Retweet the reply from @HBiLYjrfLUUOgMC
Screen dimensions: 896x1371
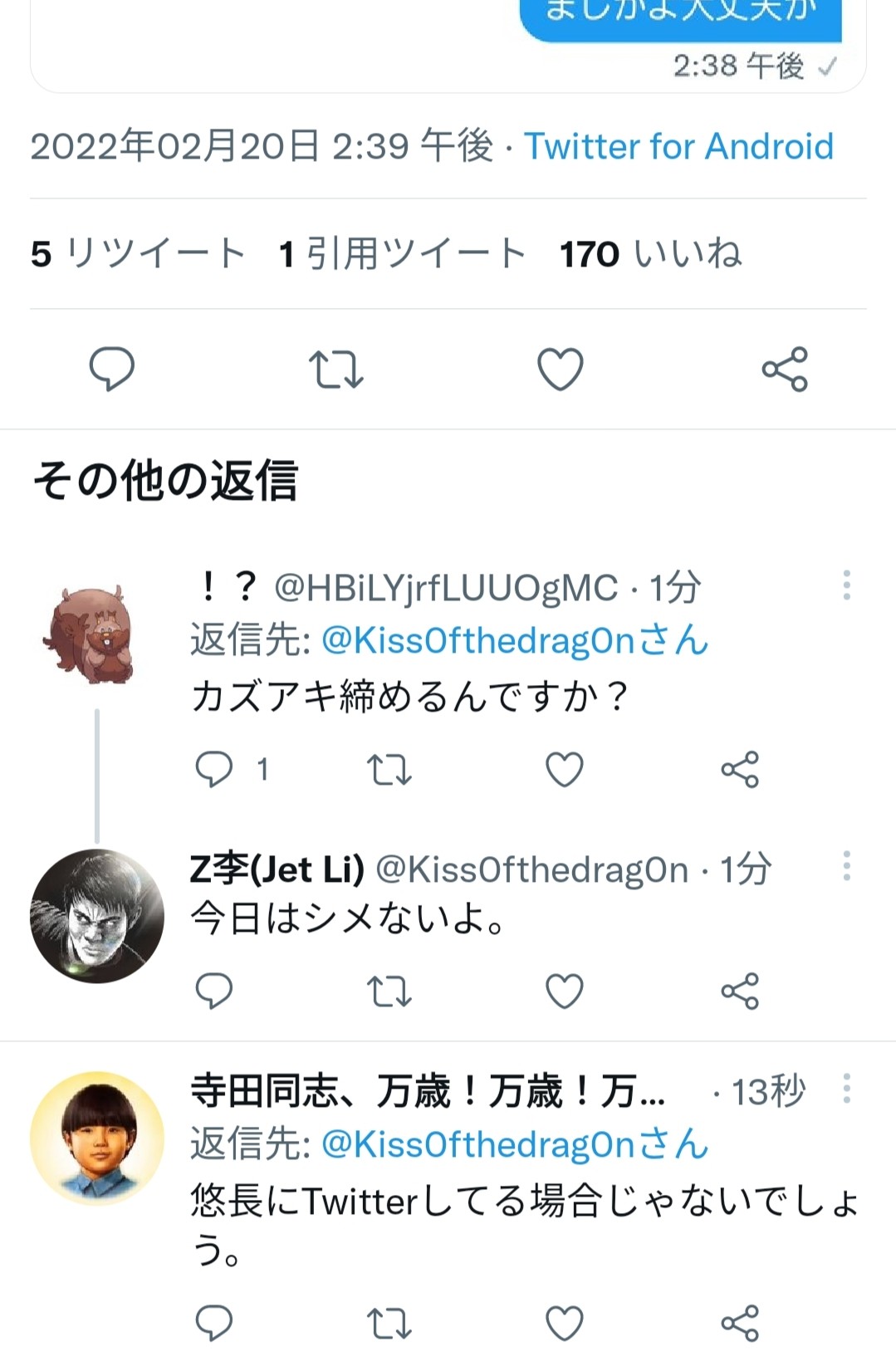389,770
